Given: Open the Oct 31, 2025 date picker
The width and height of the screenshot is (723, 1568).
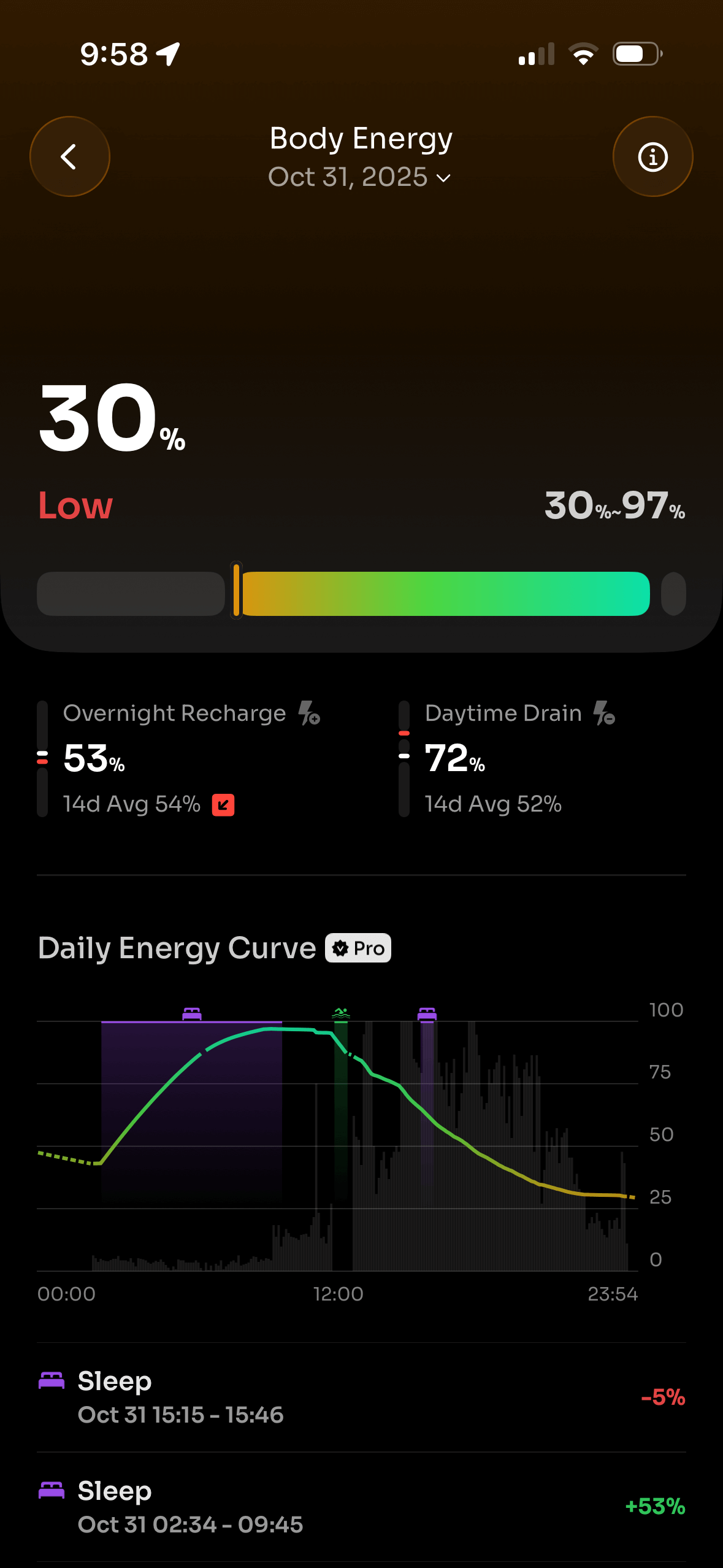Looking at the screenshot, I should click(360, 177).
